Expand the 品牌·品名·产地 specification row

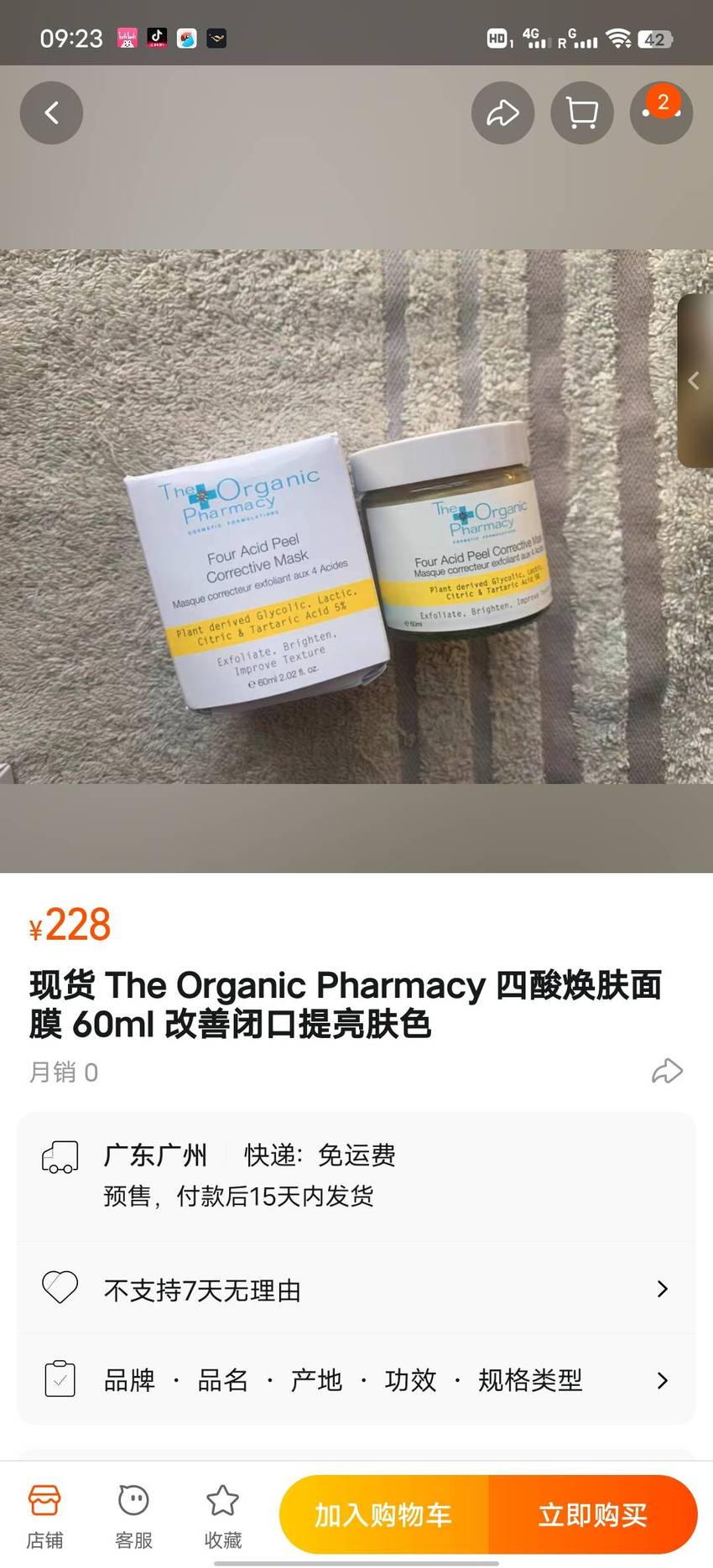356,1379
